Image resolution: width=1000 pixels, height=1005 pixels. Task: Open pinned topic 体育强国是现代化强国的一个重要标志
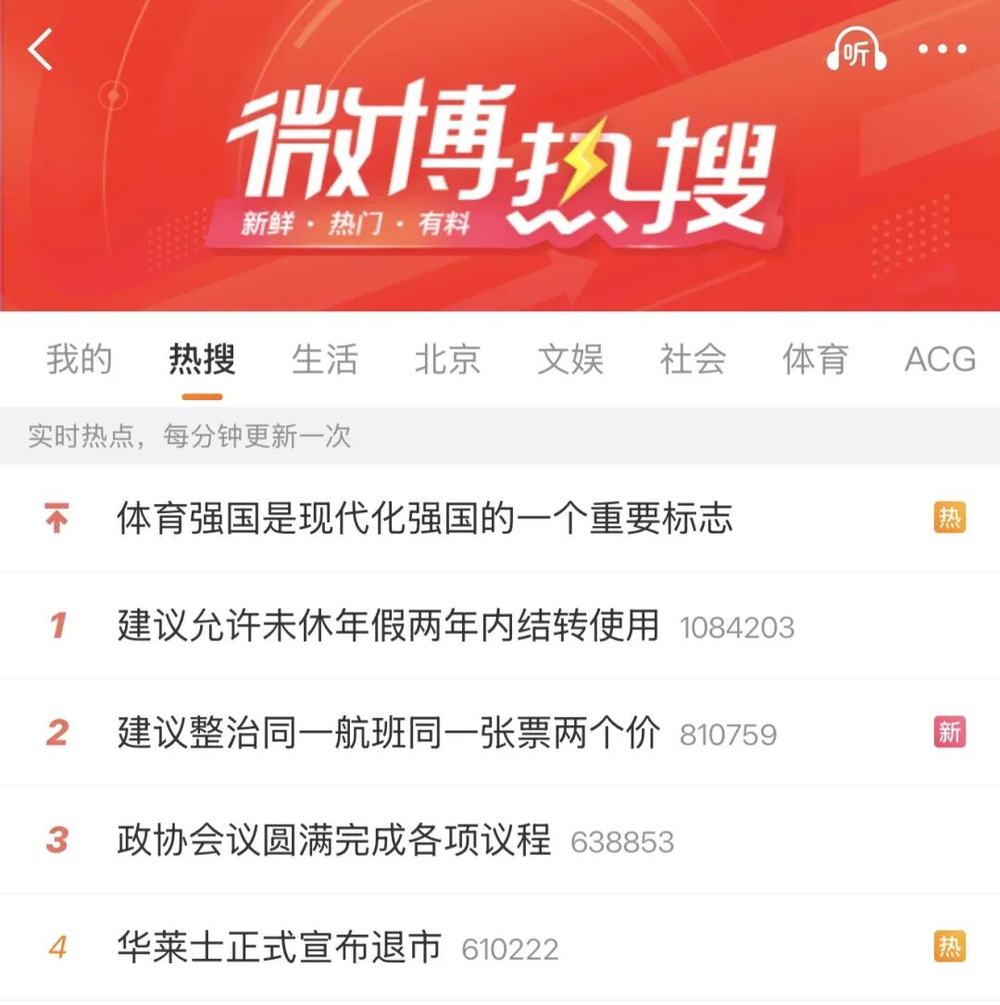[425, 518]
